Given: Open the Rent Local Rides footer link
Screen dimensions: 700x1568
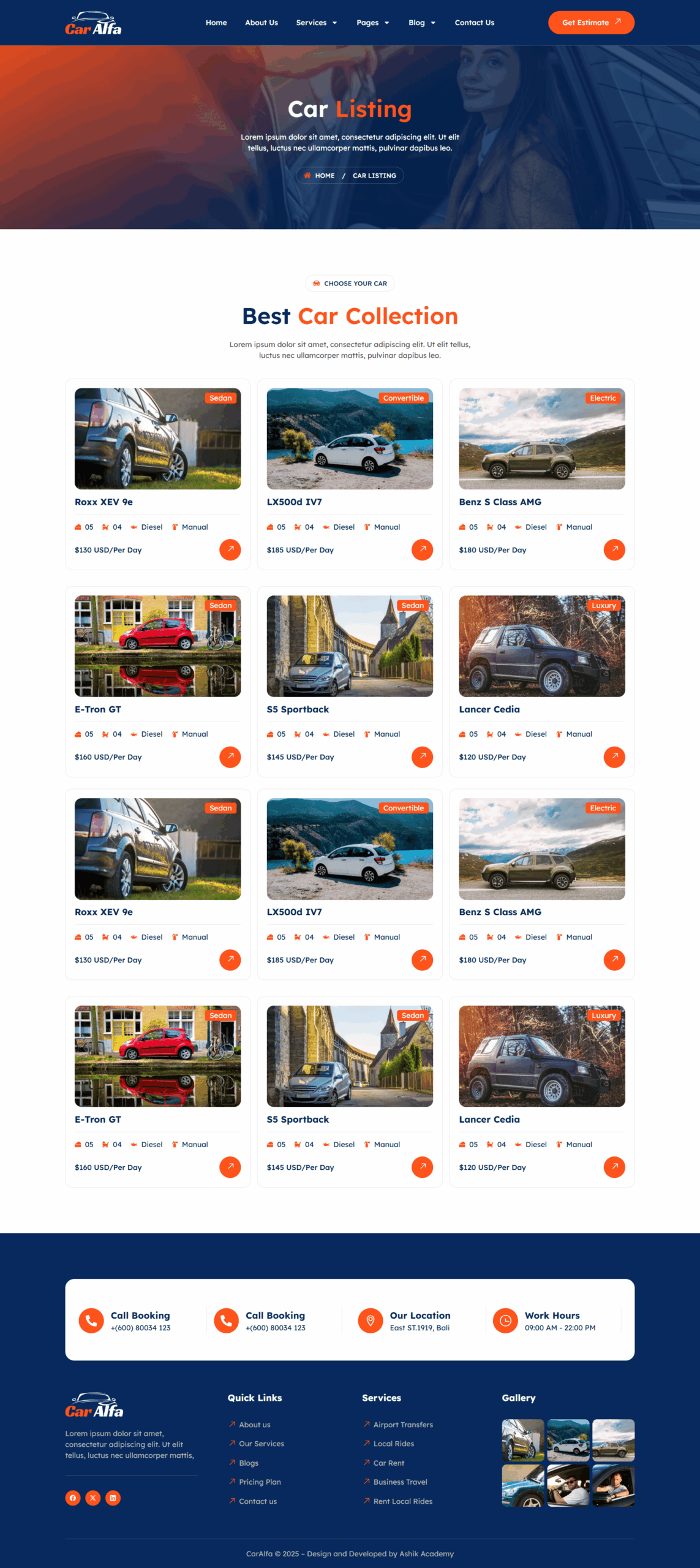Looking at the screenshot, I should (x=403, y=1501).
